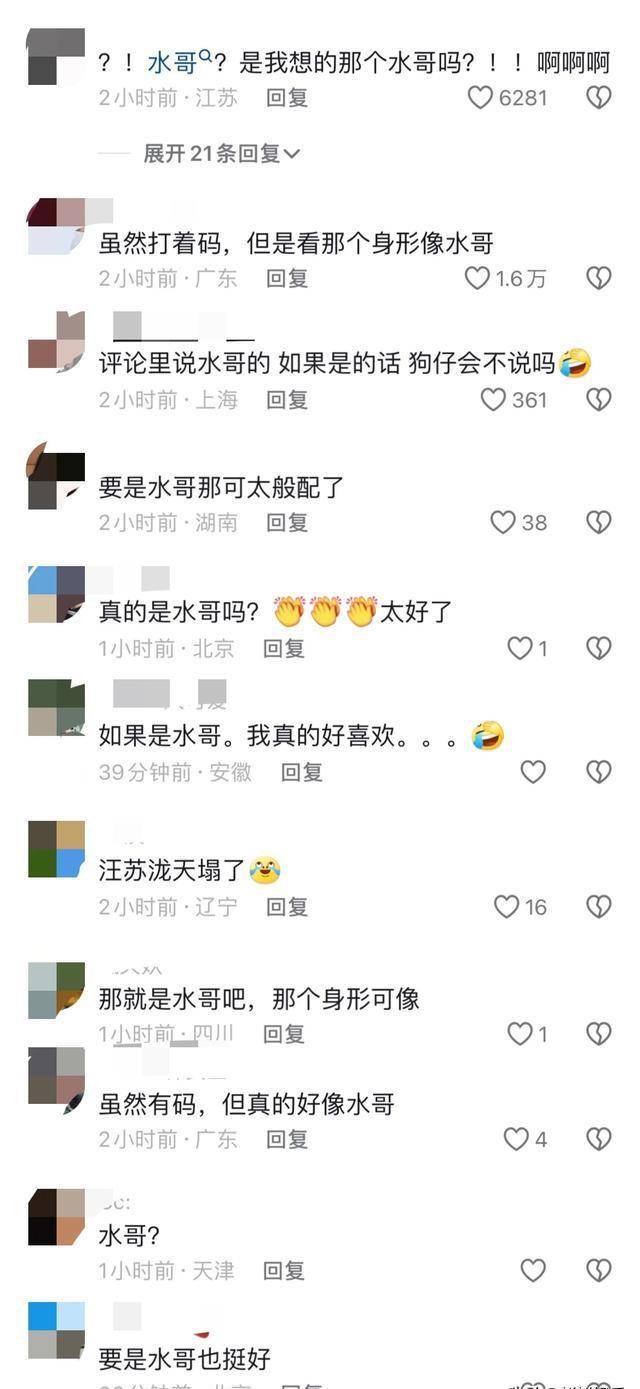Dislike the comment with 1.6万 likes
This screenshot has height=1389, width=640.
(x=598, y=278)
